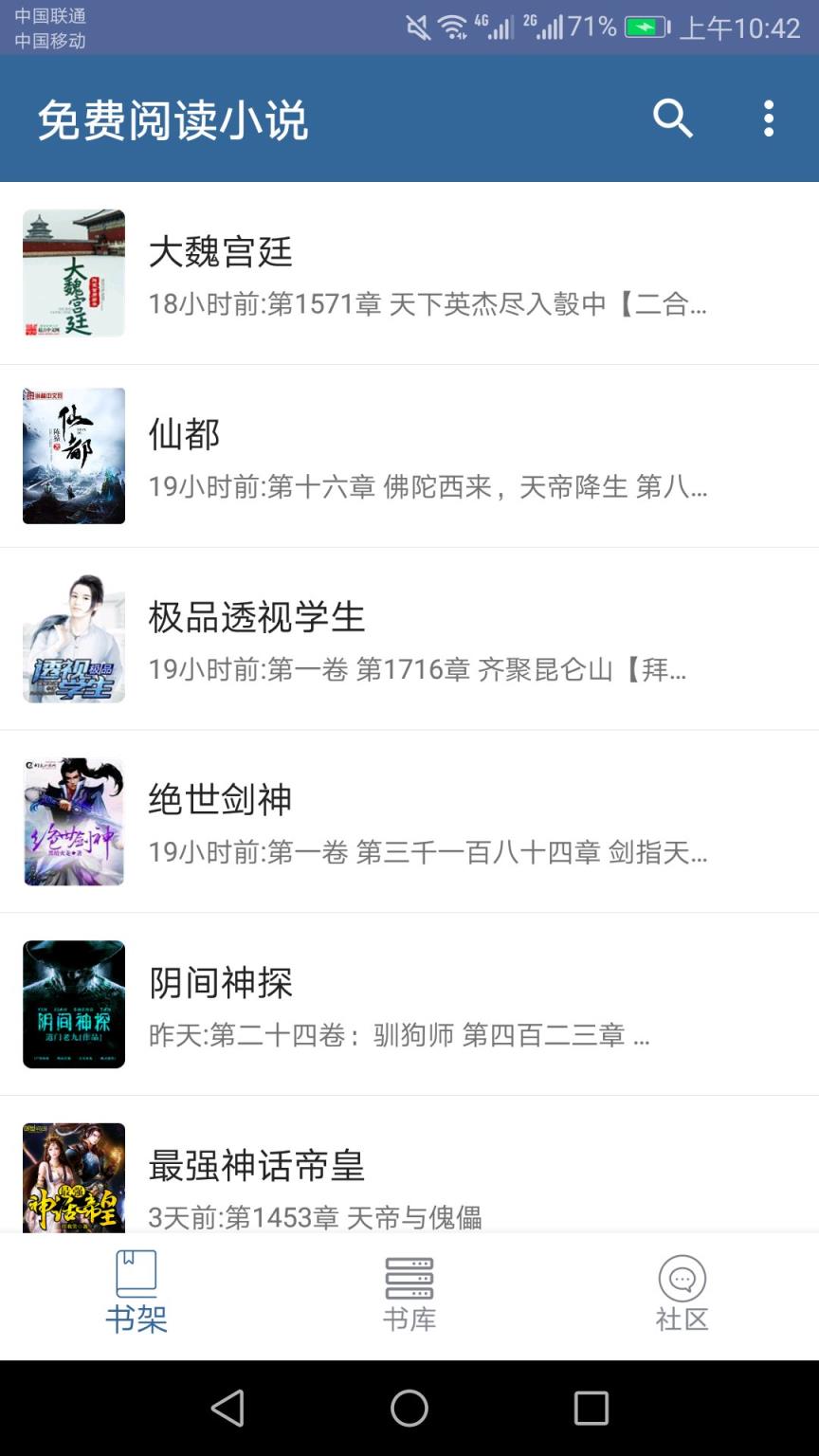The height and width of the screenshot is (1456, 819).
Task: Open the search icon in the top bar
Action: pyautogui.click(x=673, y=119)
